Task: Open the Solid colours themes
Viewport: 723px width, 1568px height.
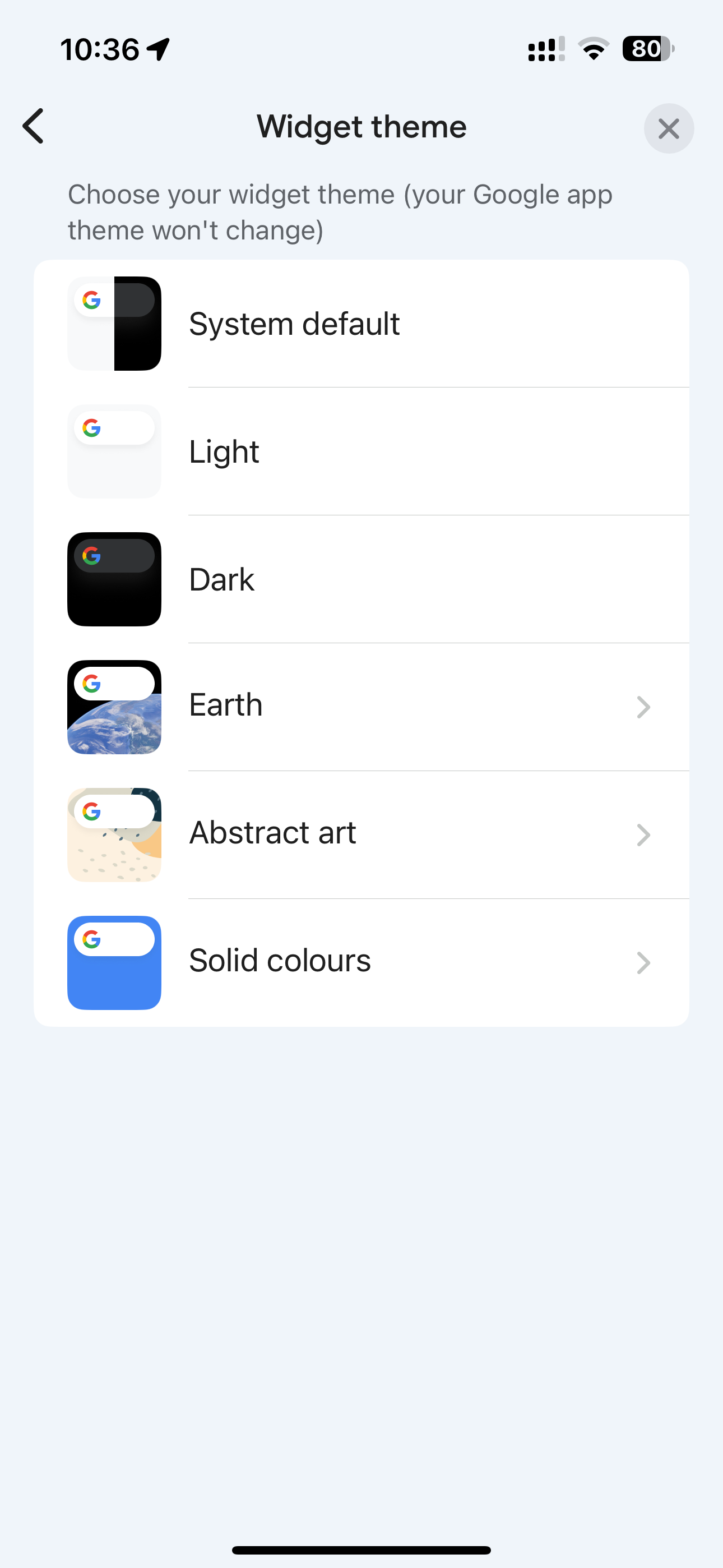Action: pyautogui.click(x=361, y=962)
